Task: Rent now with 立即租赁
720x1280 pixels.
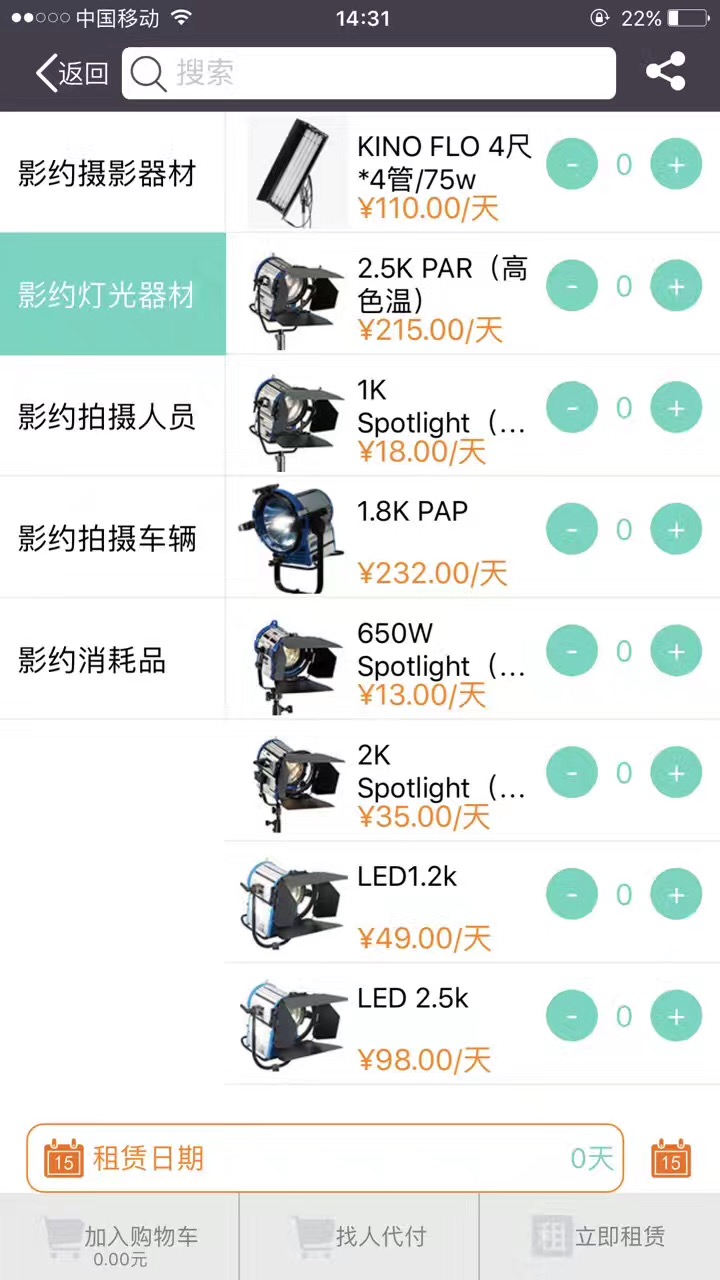Action: point(600,1237)
